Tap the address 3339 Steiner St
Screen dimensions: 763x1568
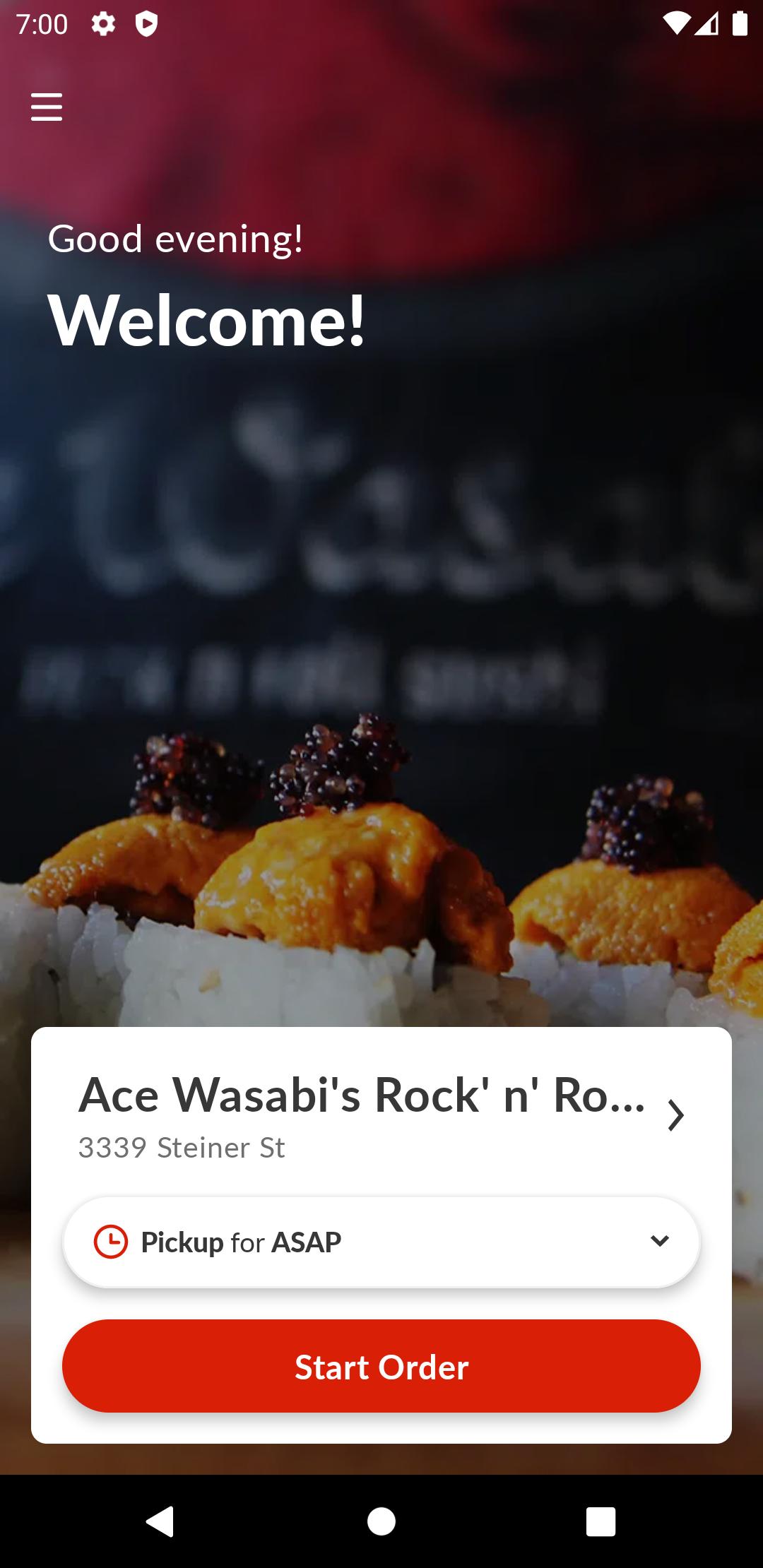point(182,1147)
